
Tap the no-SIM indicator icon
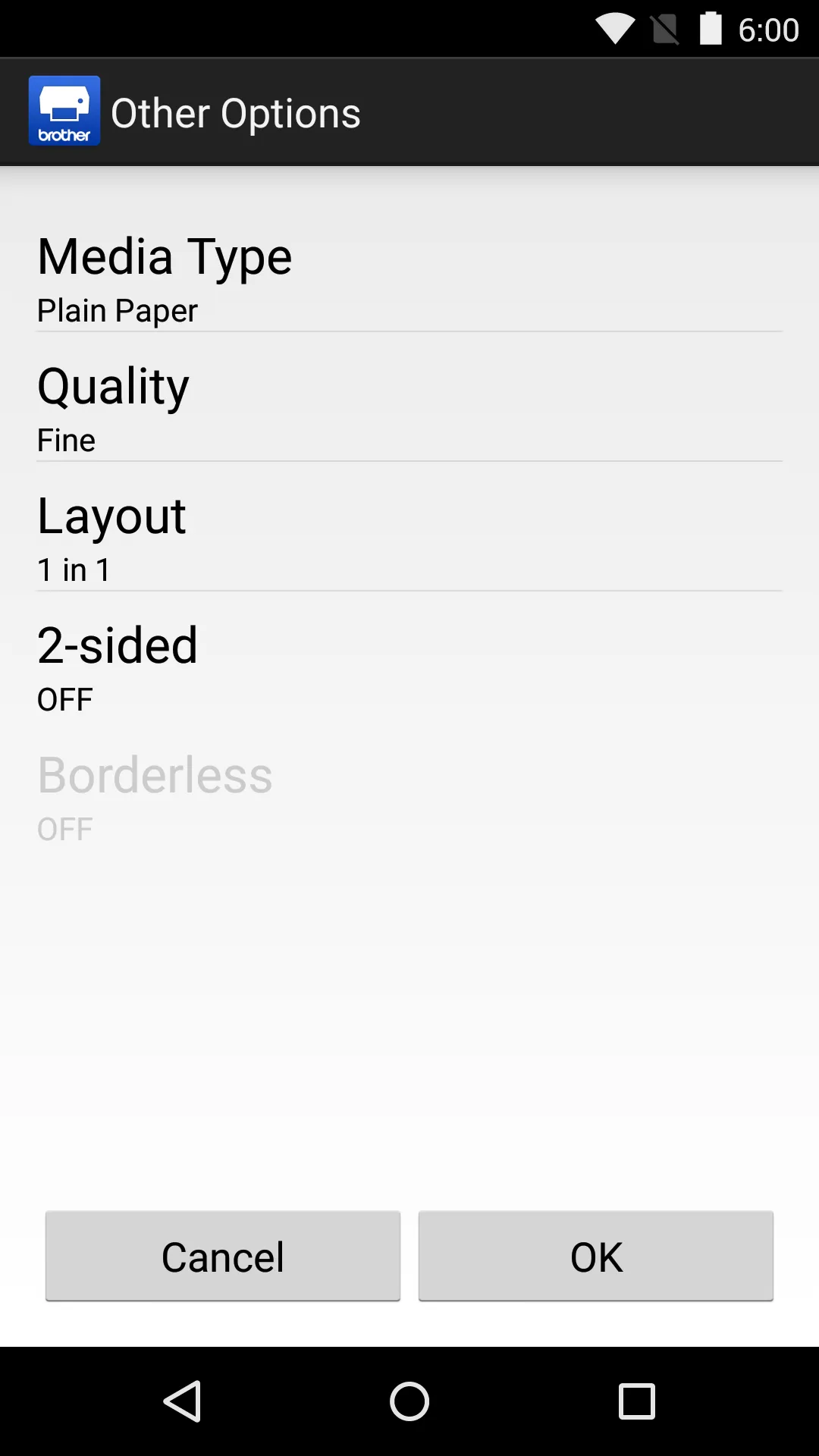tap(667, 28)
